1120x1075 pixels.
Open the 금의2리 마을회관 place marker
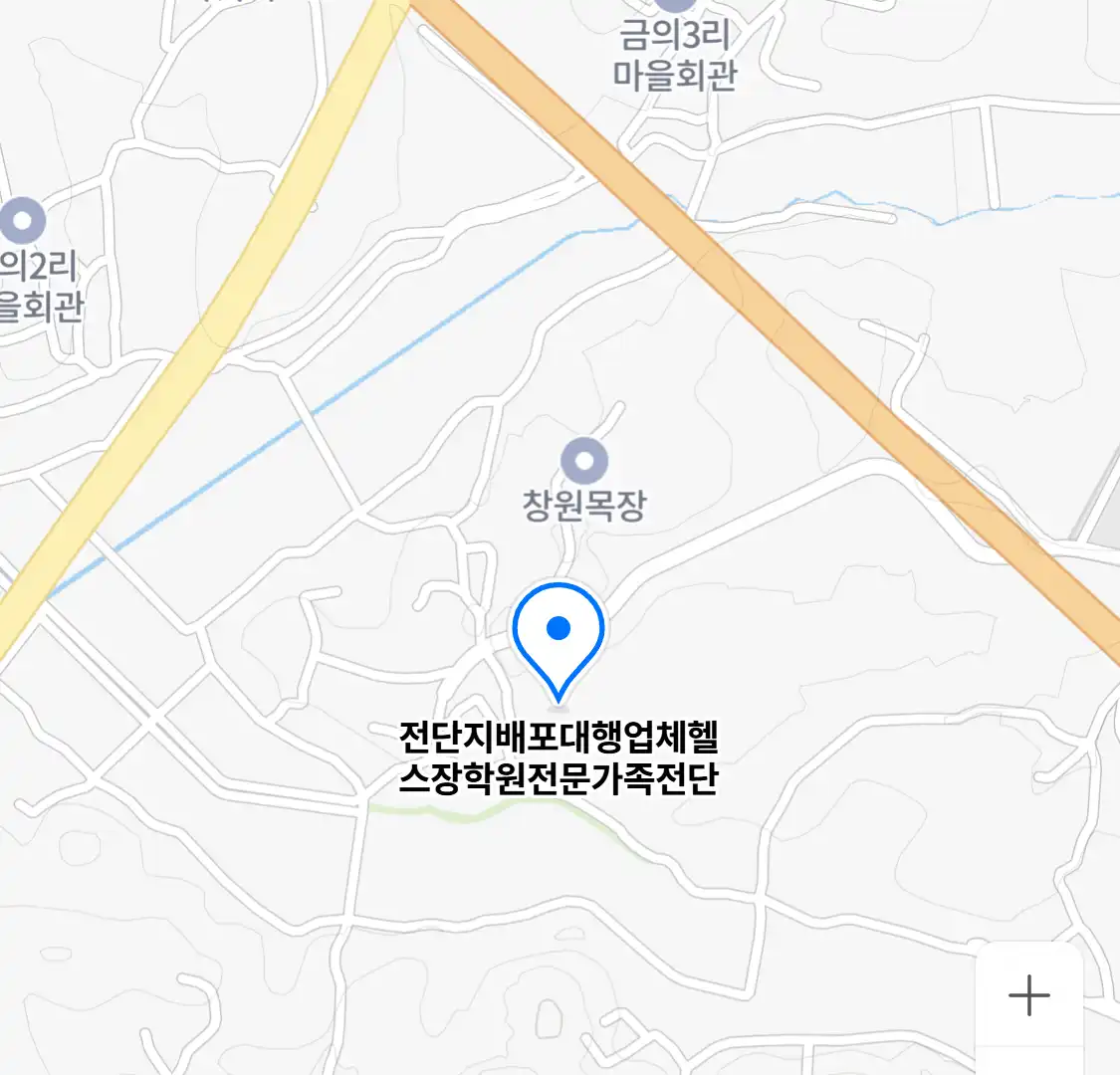click(x=22, y=221)
